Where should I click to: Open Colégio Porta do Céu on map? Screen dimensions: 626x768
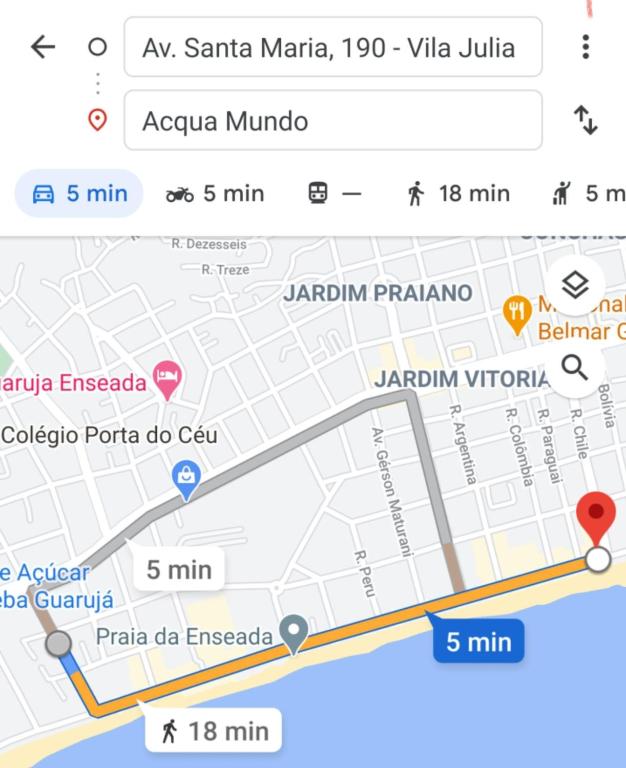pos(109,436)
